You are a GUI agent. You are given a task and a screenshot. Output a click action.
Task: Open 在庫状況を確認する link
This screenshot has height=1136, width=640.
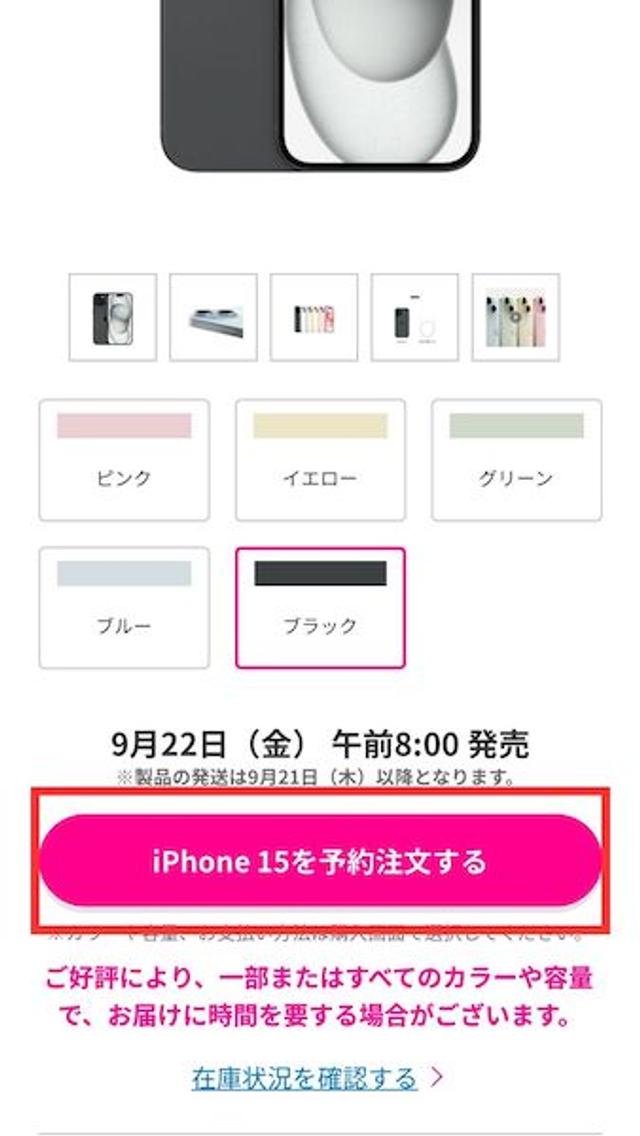pos(305,1078)
